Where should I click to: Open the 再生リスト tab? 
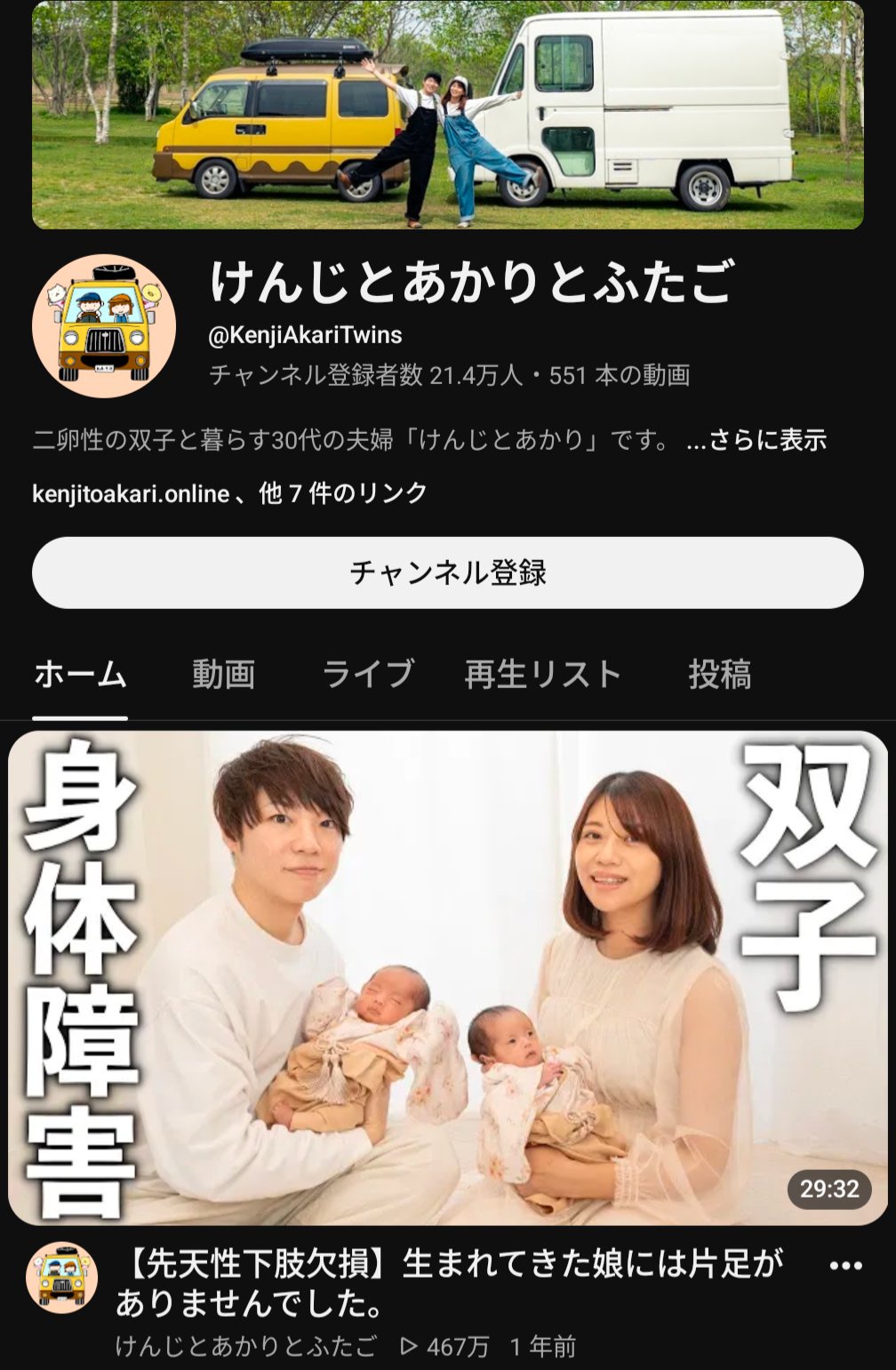pyautogui.click(x=542, y=674)
